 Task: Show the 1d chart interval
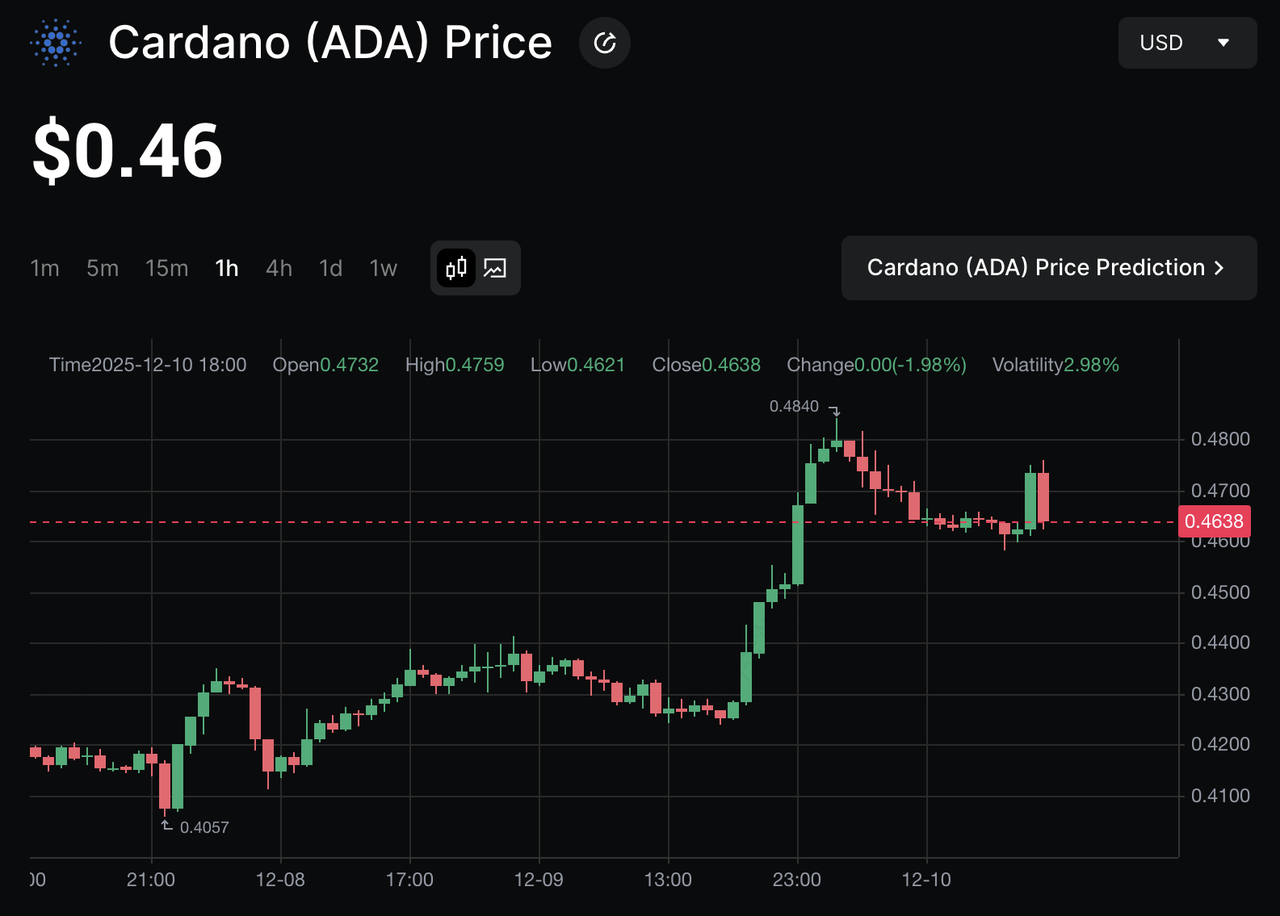pos(330,268)
